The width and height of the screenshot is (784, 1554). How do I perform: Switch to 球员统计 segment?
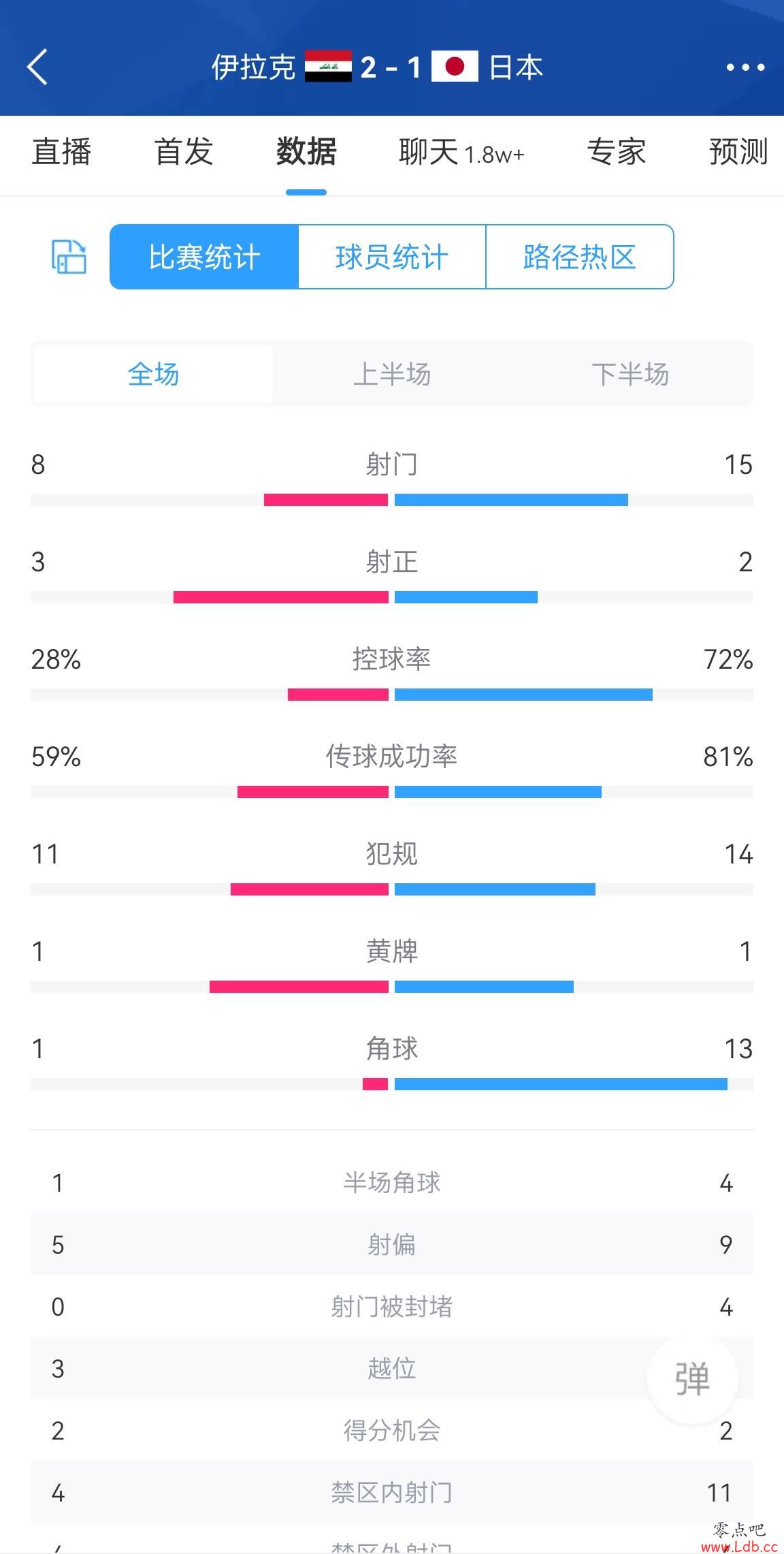point(392,257)
